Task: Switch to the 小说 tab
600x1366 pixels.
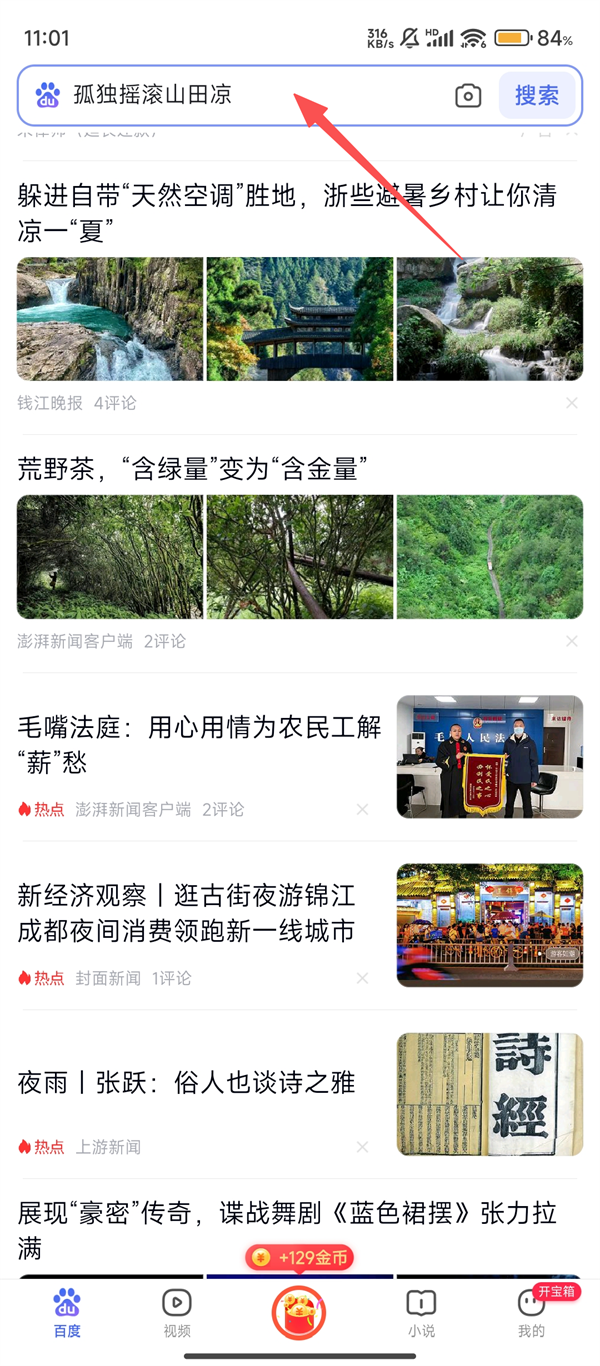Action: click(421, 1313)
